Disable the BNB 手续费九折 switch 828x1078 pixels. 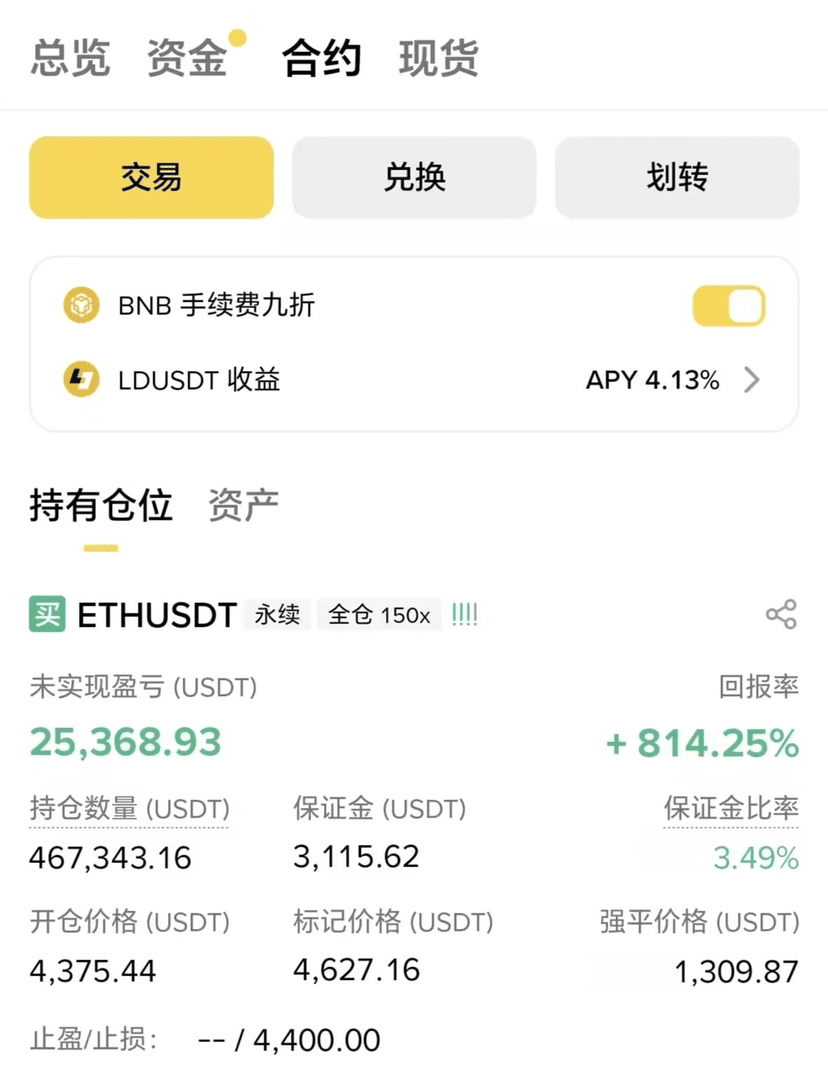[x=728, y=305]
